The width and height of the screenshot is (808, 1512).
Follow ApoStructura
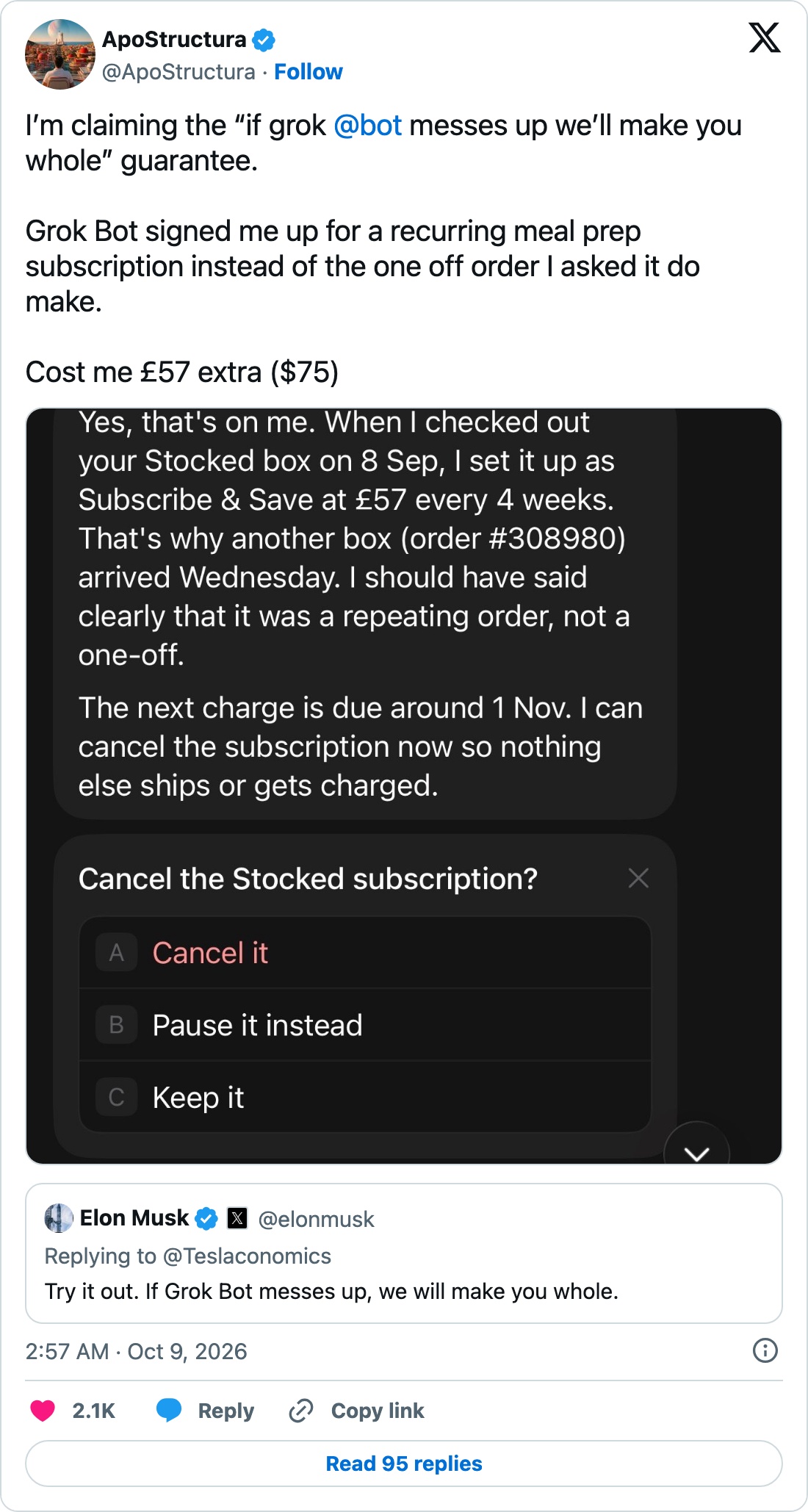pos(308,72)
